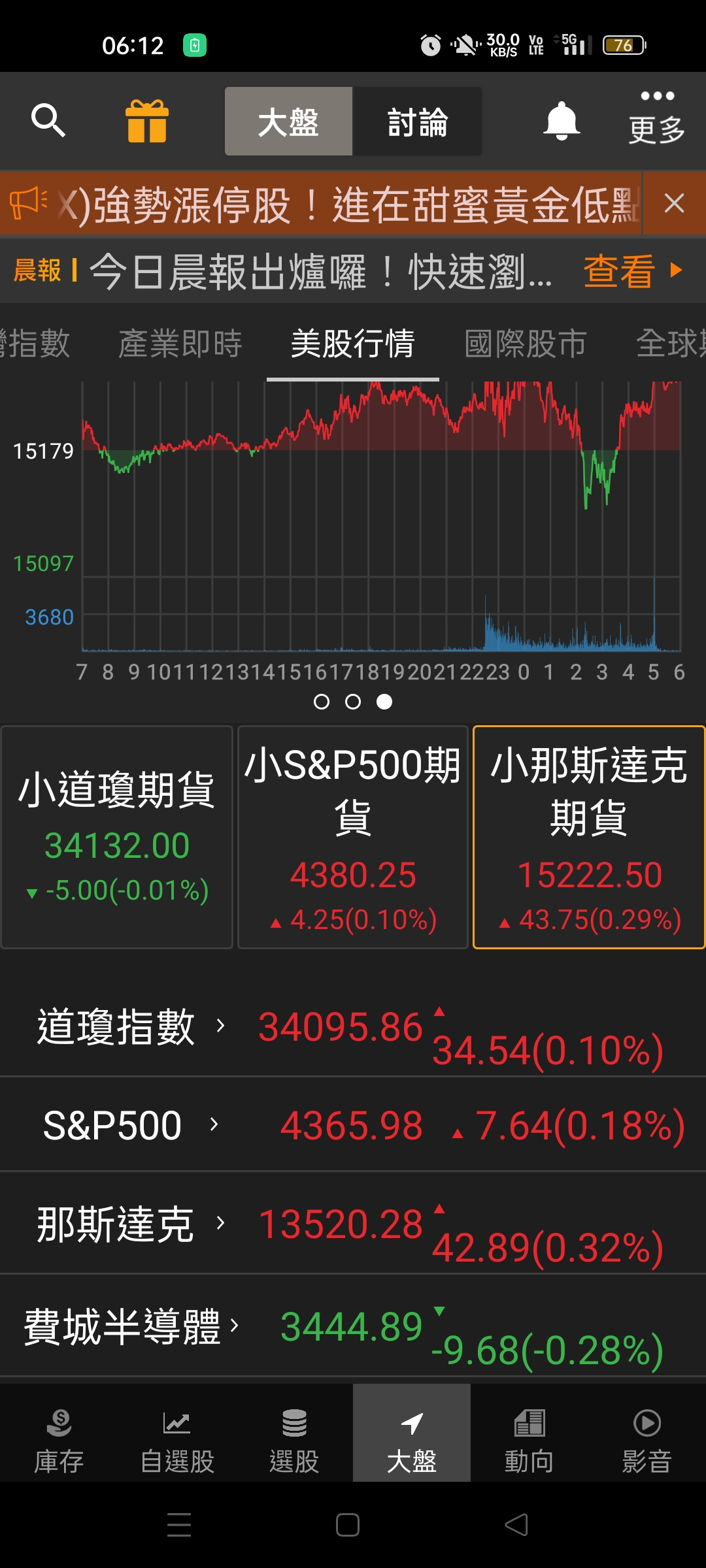706x1568 pixels.
Task: Open the 更多 options menu
Action: pyautogui.click(x=654, y=122)
